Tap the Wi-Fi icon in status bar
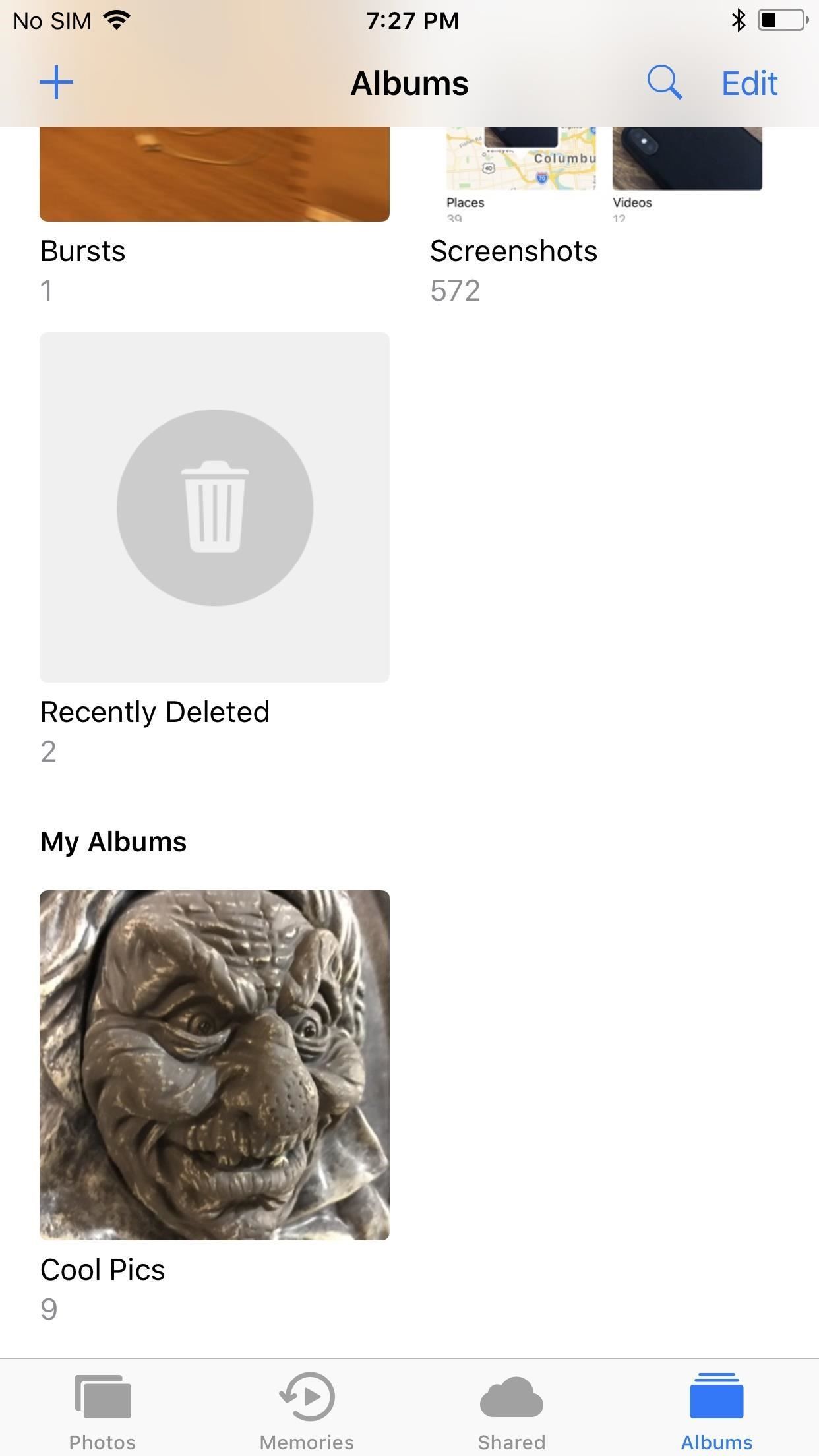Image resolution: width=819 pixels, height=1456 pixels. pos(116,19)
